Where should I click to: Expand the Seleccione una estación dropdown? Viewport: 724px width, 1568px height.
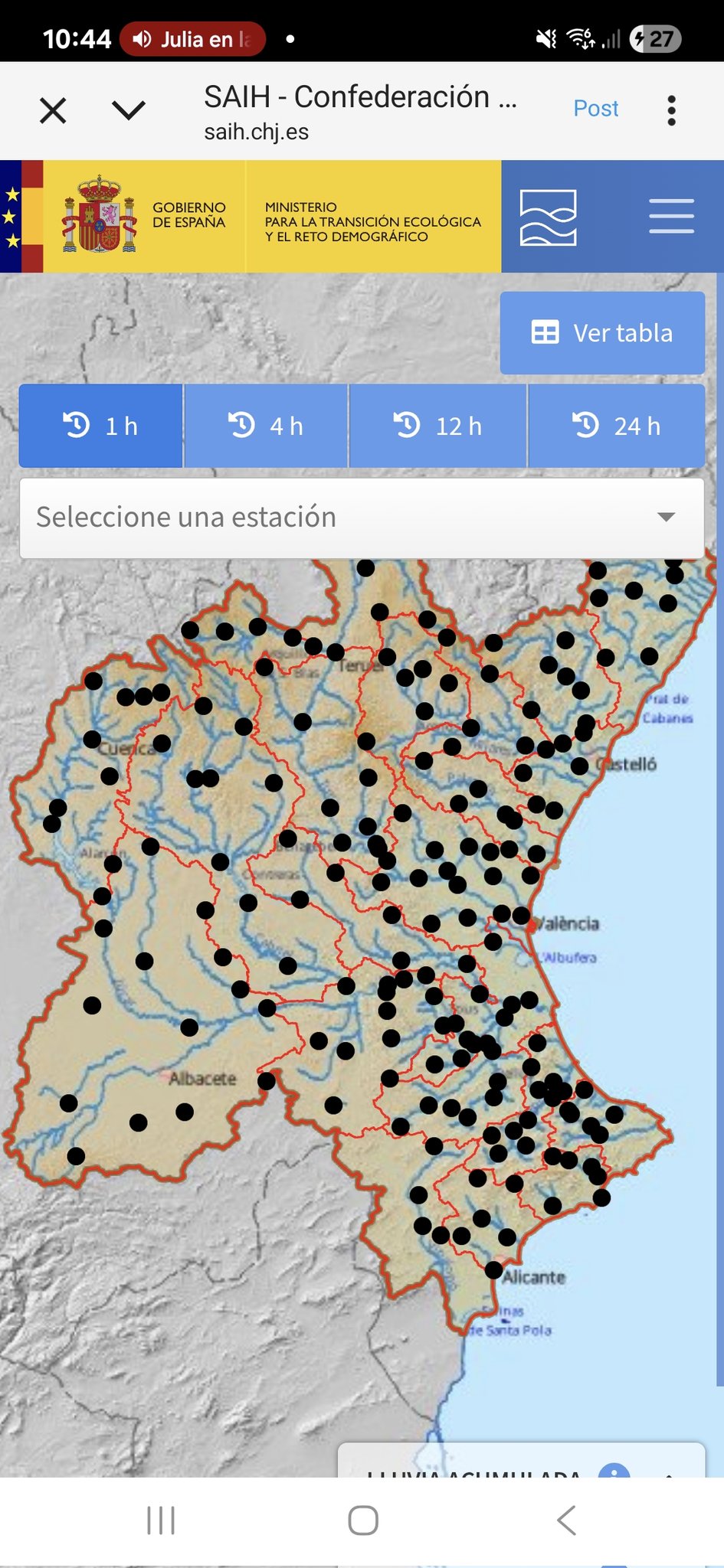pyautogui.click(x=362, y=518)
